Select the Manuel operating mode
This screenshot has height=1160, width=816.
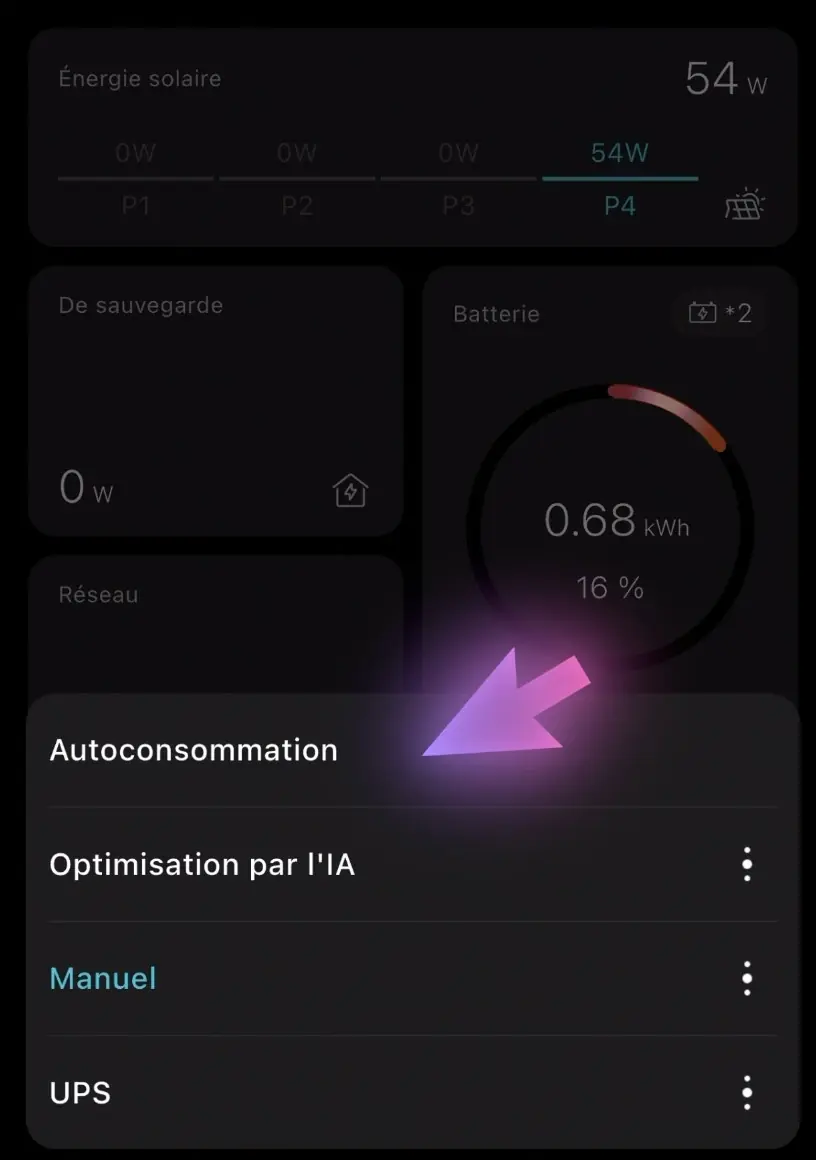point(102,979)
